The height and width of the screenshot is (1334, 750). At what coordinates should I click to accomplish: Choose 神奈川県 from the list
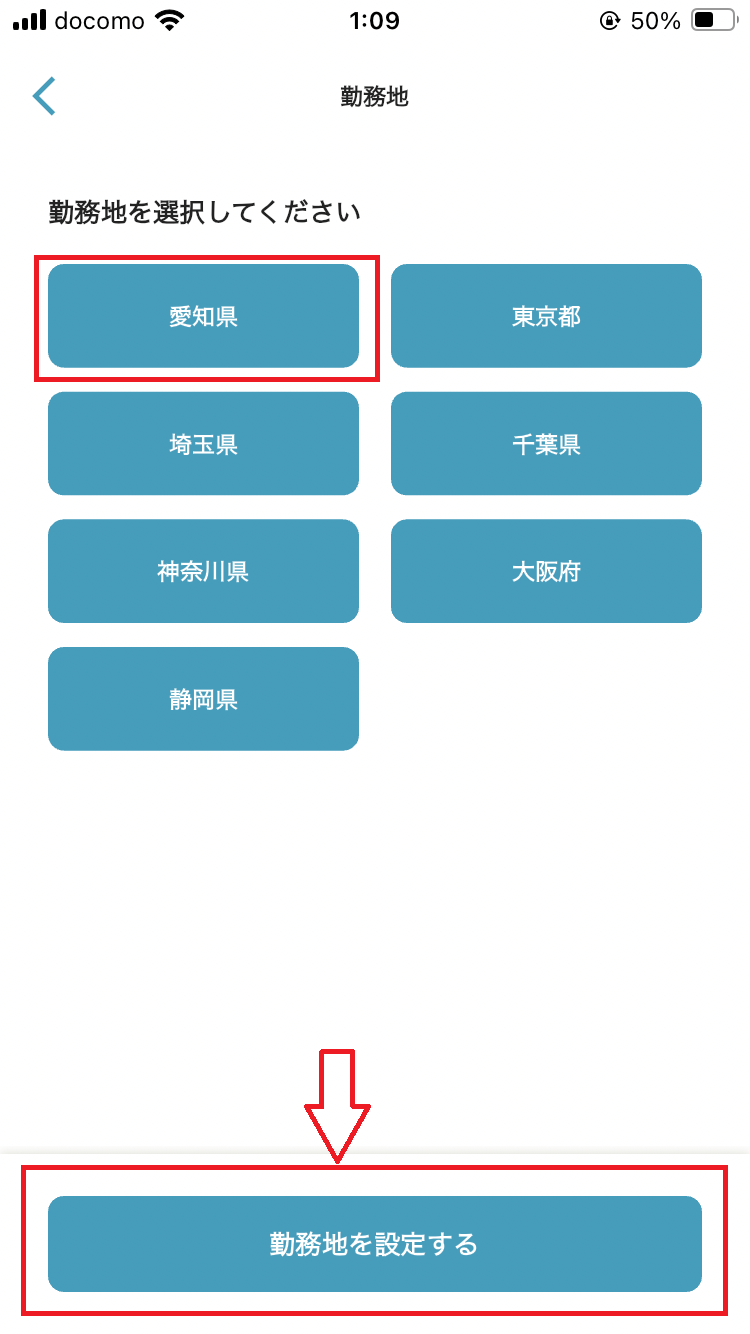point(203,571)
